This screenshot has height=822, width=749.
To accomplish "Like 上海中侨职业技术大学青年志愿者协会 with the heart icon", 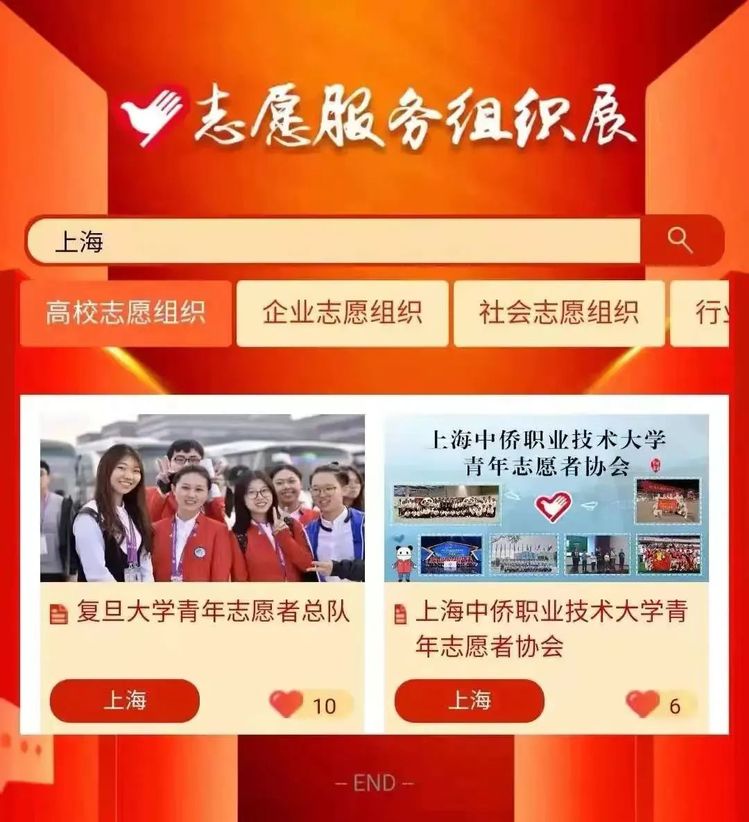I will [642, 704].
